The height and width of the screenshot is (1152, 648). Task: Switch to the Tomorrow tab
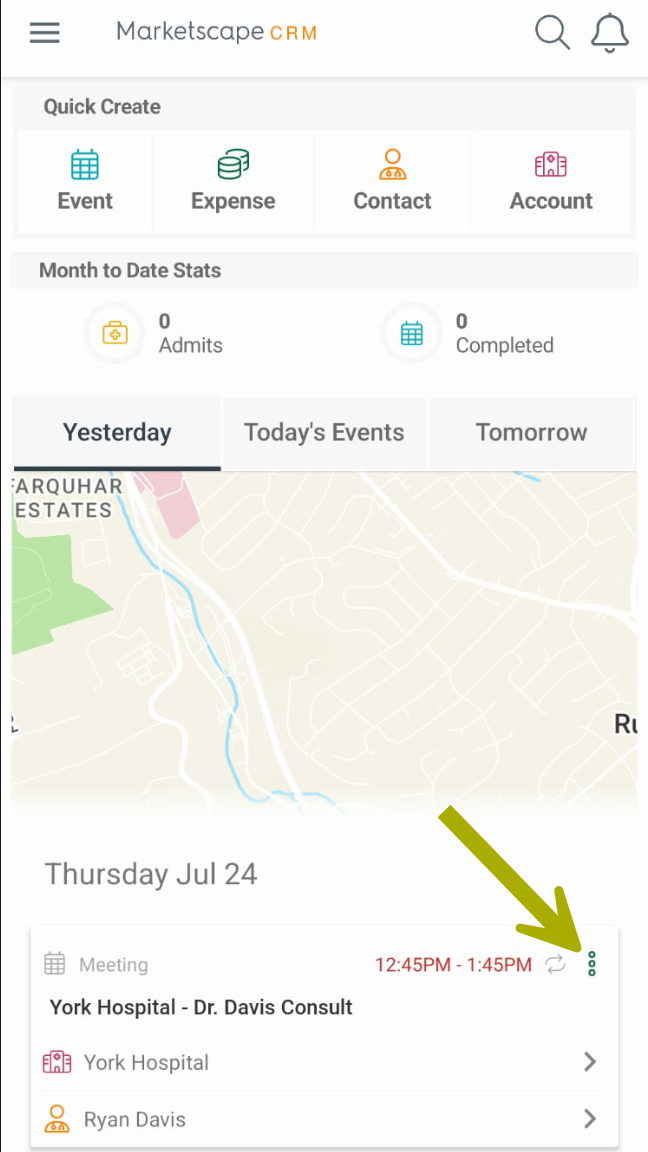pos(531,433)
